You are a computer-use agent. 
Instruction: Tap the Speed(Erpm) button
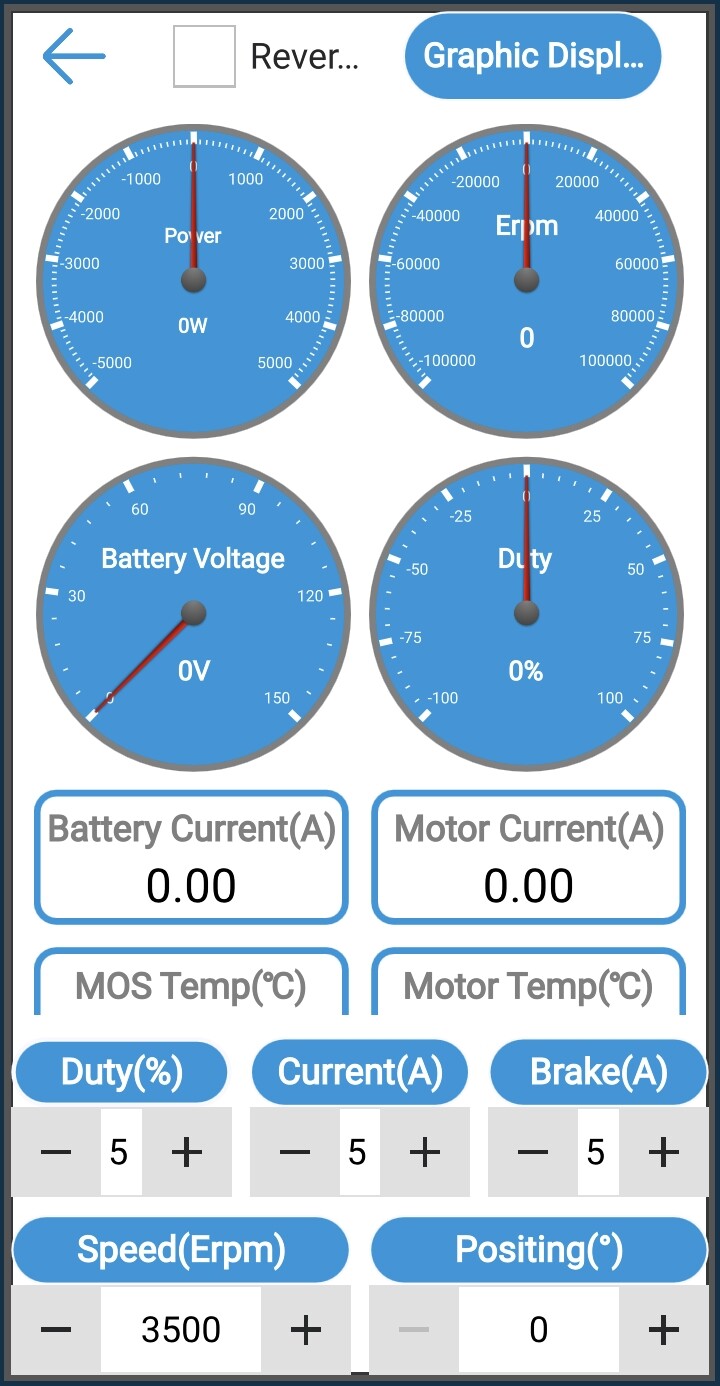click(x=181, y=1249)
